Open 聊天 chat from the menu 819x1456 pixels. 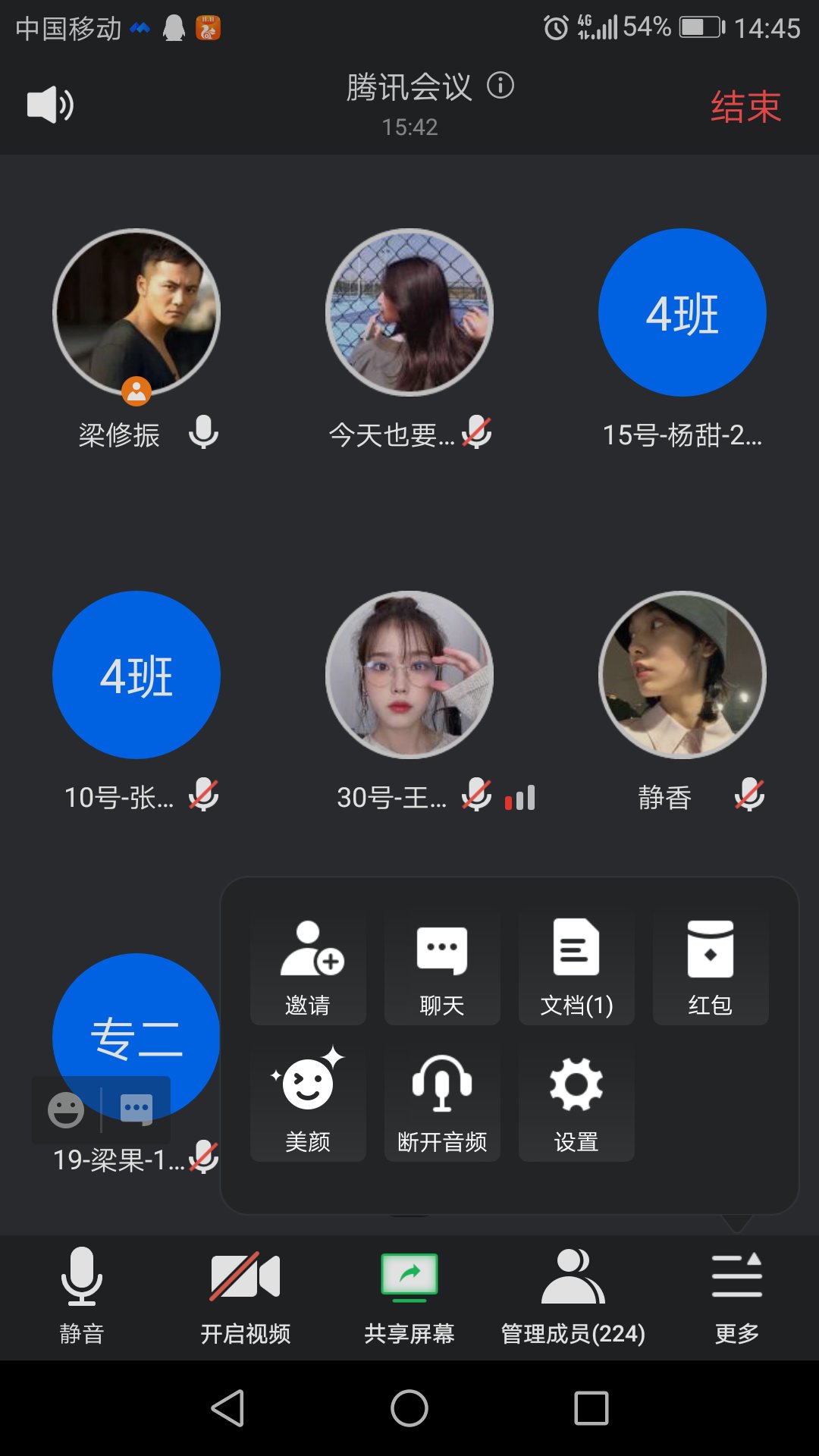pos(442,968)
